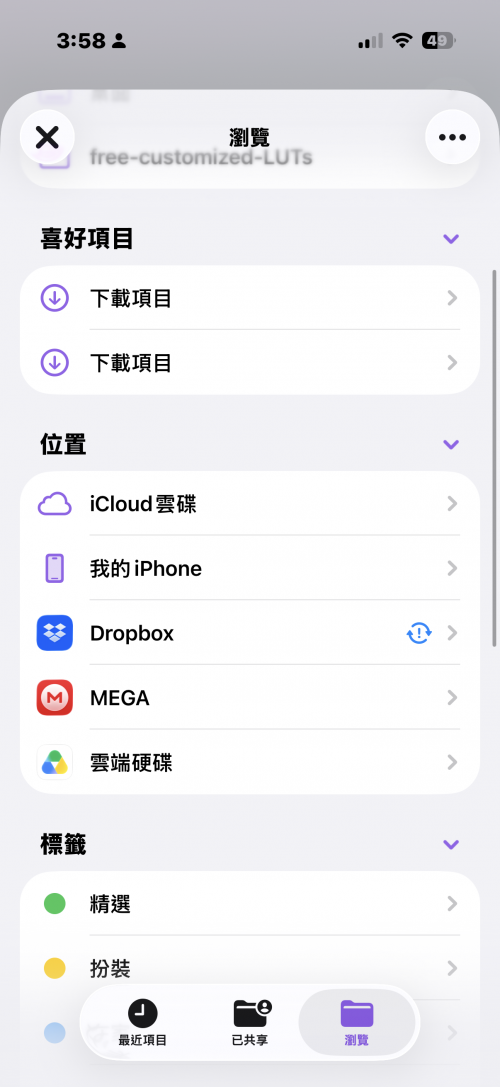Switch to the 已共享 tab
Screen dimensions: 500x1087
[x=250, y=1023]
